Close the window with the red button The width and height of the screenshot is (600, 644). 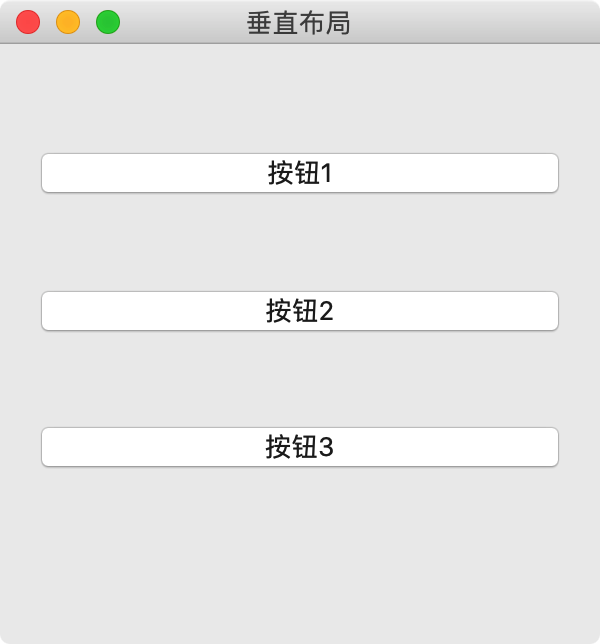(x=28, y=22)
